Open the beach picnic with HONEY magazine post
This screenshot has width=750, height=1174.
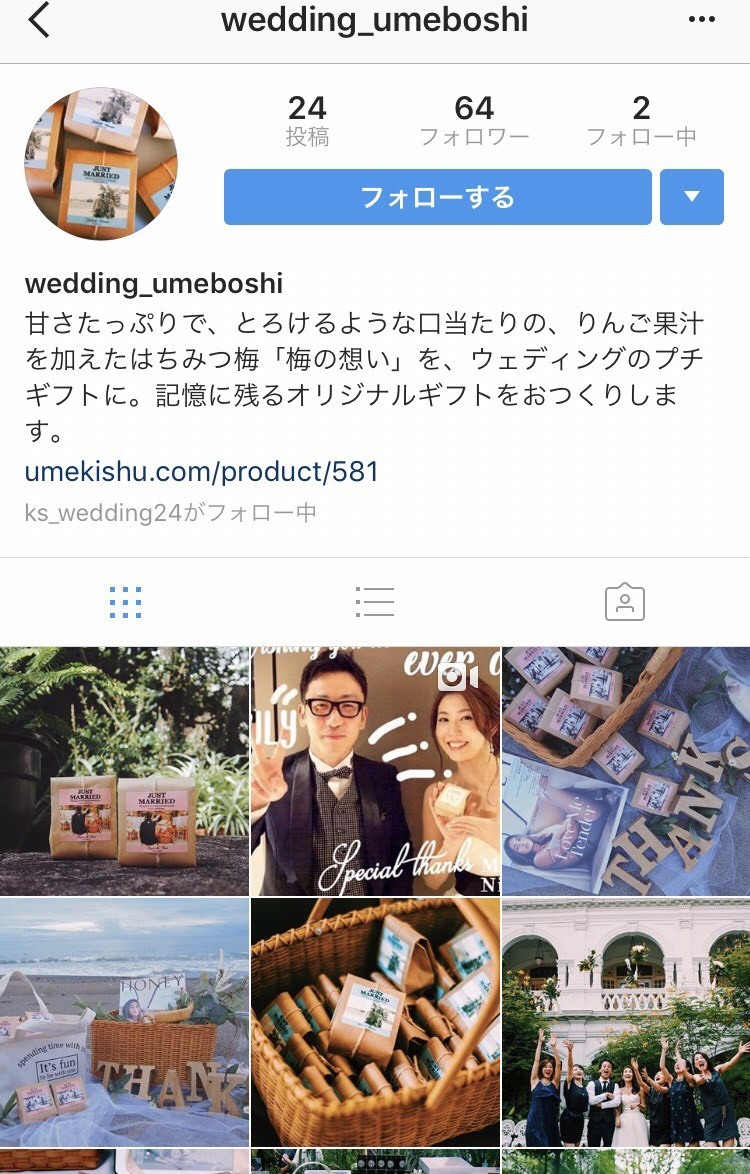tap(124, 1022)
